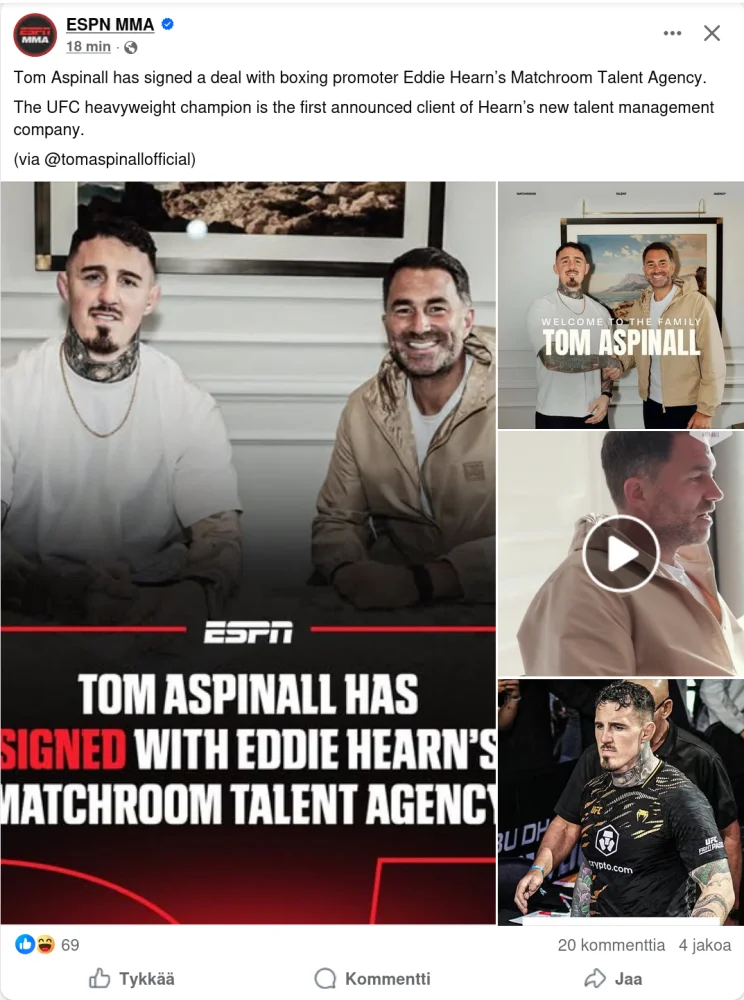Open the photo of Aspinall in UFC kit
Screen dimensions: 744x1000
(x=621, y=802)
